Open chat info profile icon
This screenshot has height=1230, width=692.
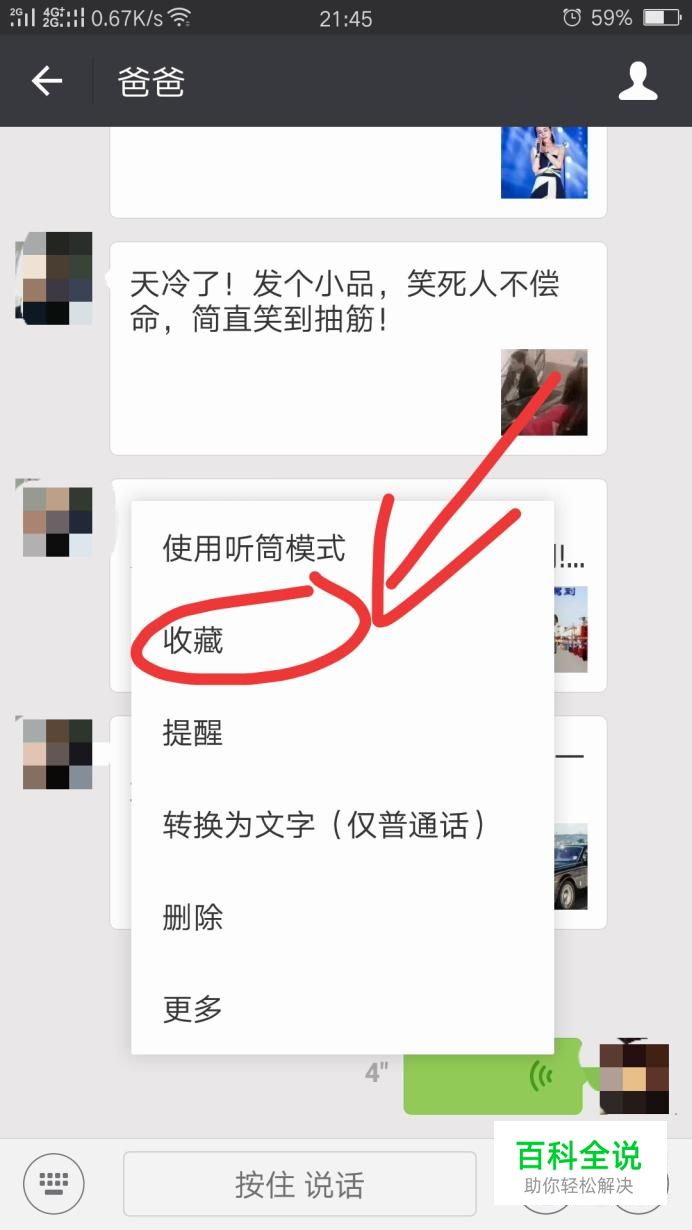(638, 81)
